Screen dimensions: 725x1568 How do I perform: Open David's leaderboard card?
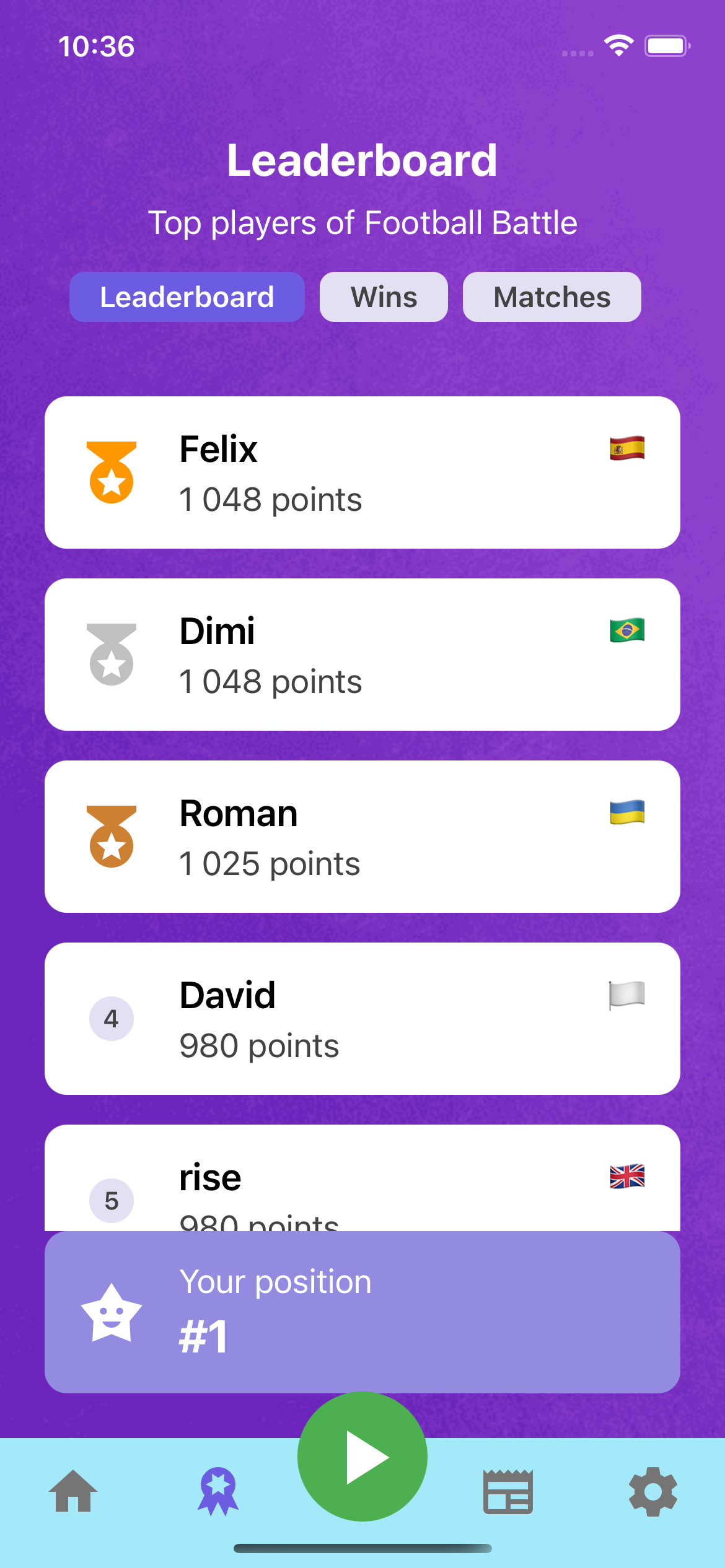[x=362, y=1019]
